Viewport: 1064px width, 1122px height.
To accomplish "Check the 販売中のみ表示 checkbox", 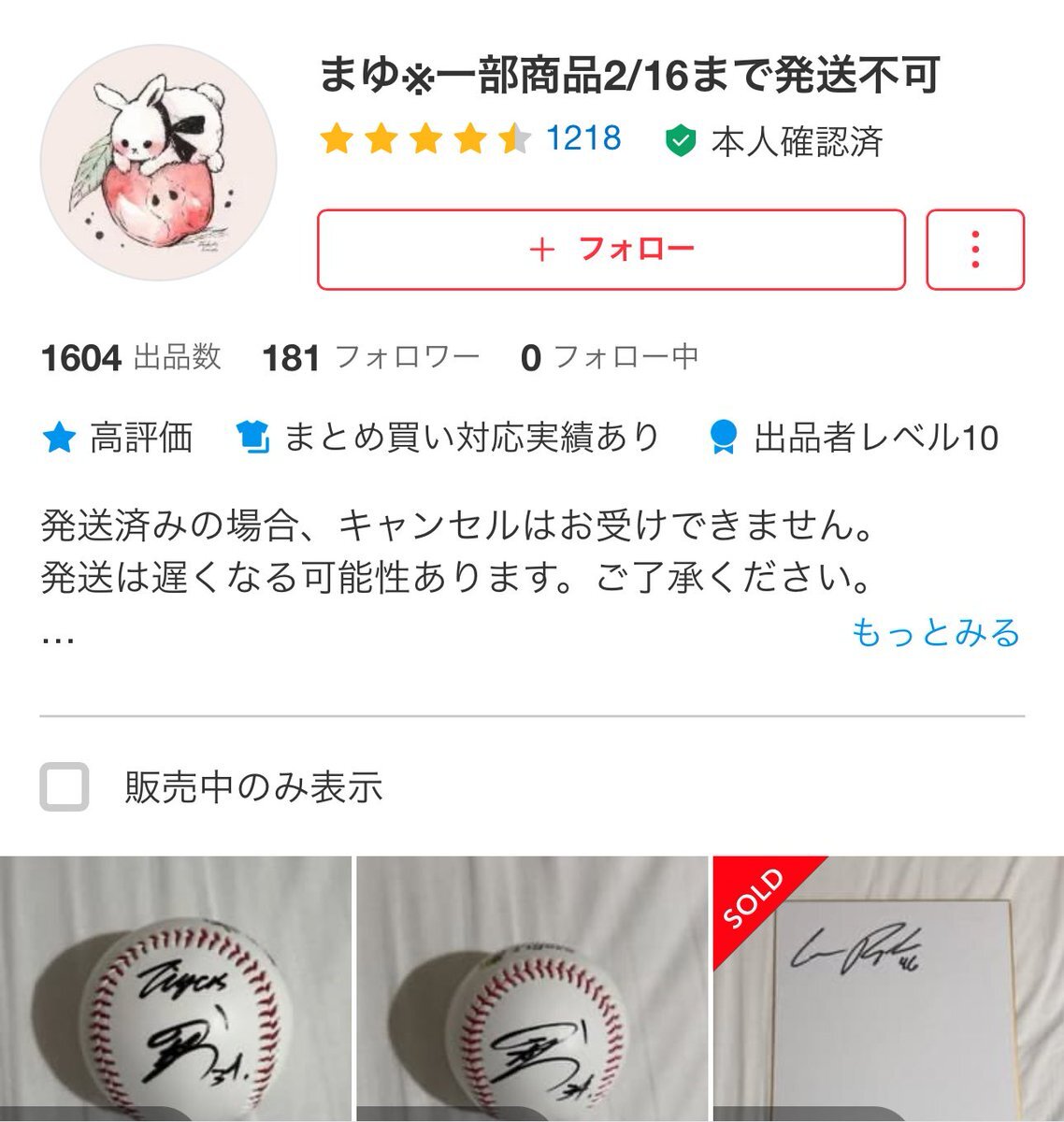I will tap(65, 786).
